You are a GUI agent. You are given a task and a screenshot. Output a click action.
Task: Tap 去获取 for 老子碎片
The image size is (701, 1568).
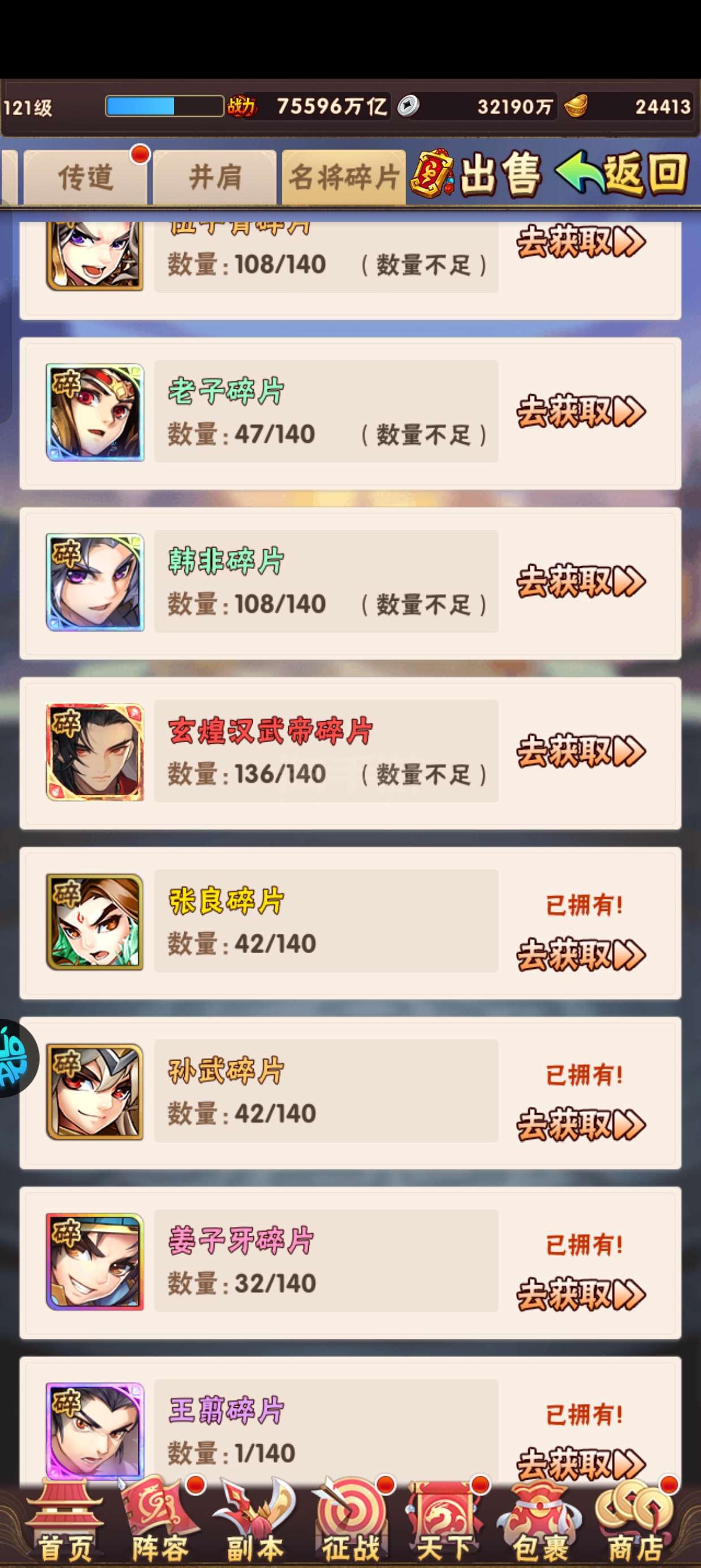[x=581, y=412]
